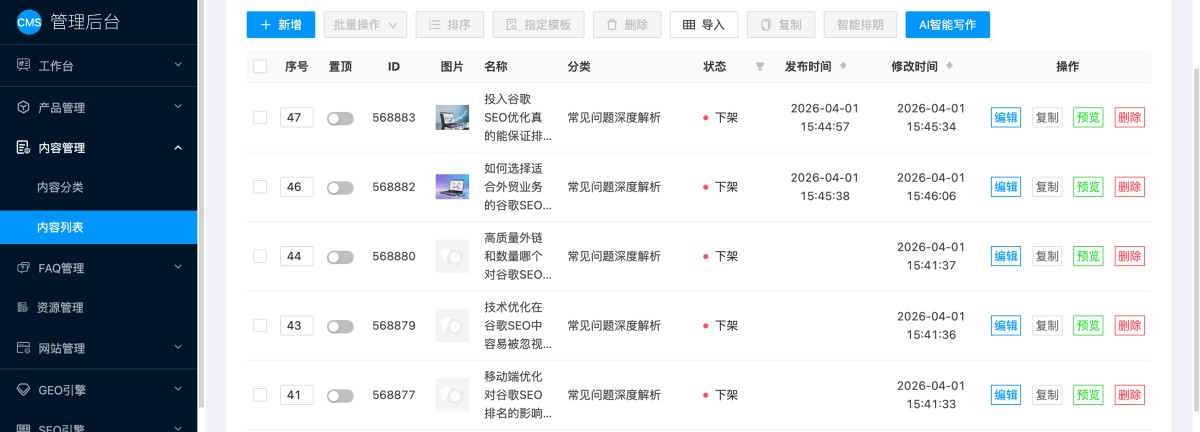Screen dimensions: 1200x432
Task: Delete the entry with ID 568877
Action: coord(1129,395)
